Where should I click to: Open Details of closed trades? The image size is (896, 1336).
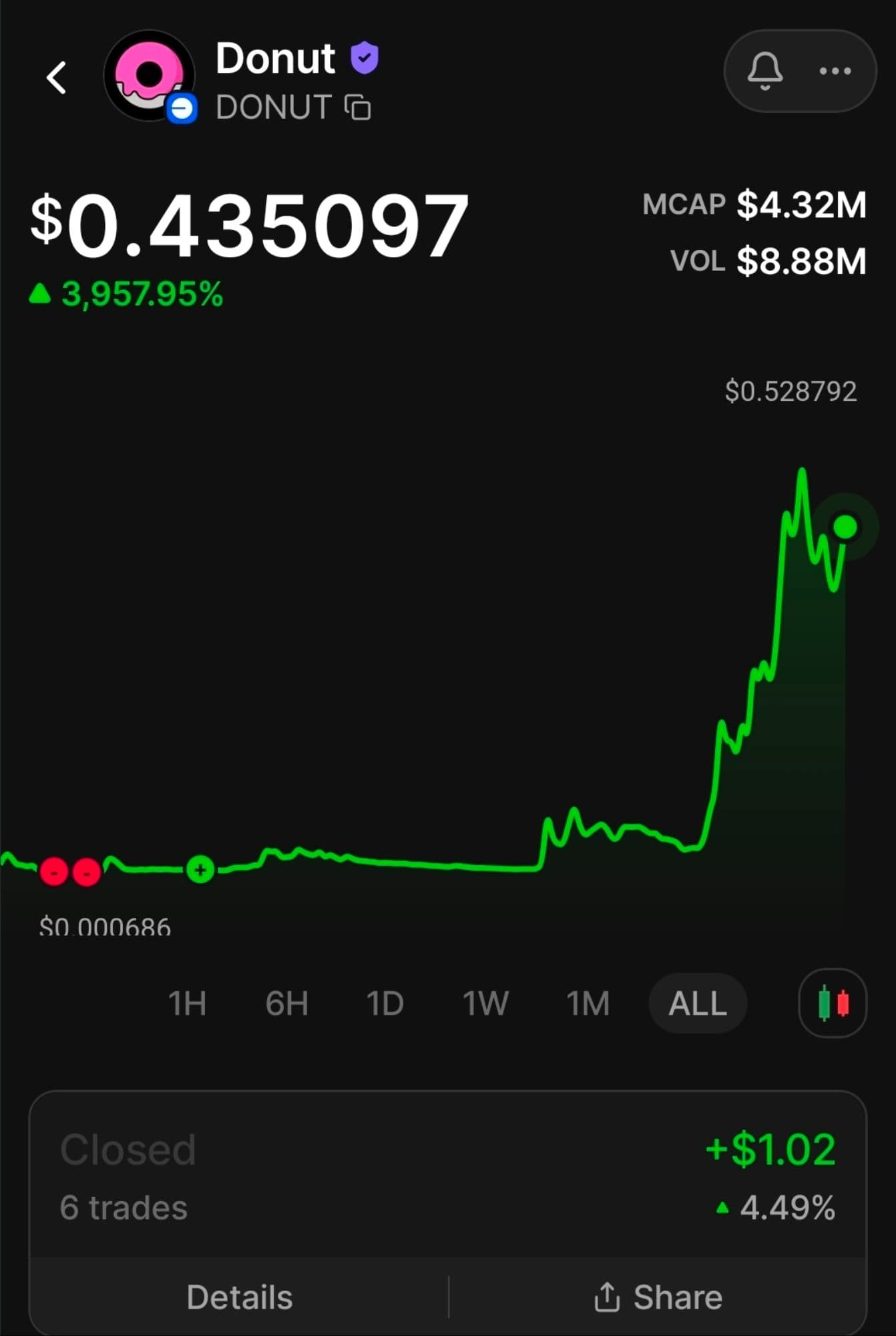[x=239, y=1297]
